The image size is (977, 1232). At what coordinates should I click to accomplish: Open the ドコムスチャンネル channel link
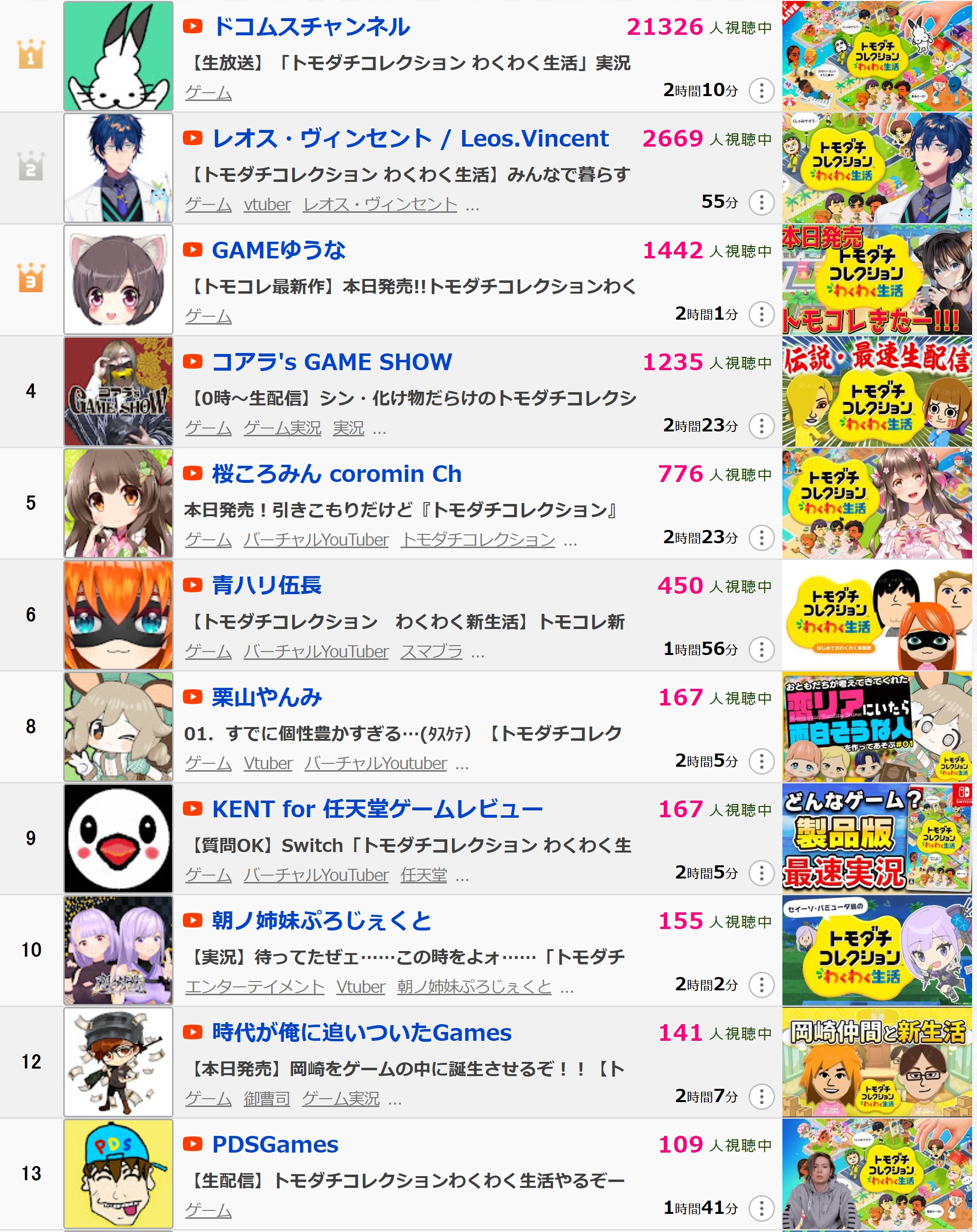310,27
